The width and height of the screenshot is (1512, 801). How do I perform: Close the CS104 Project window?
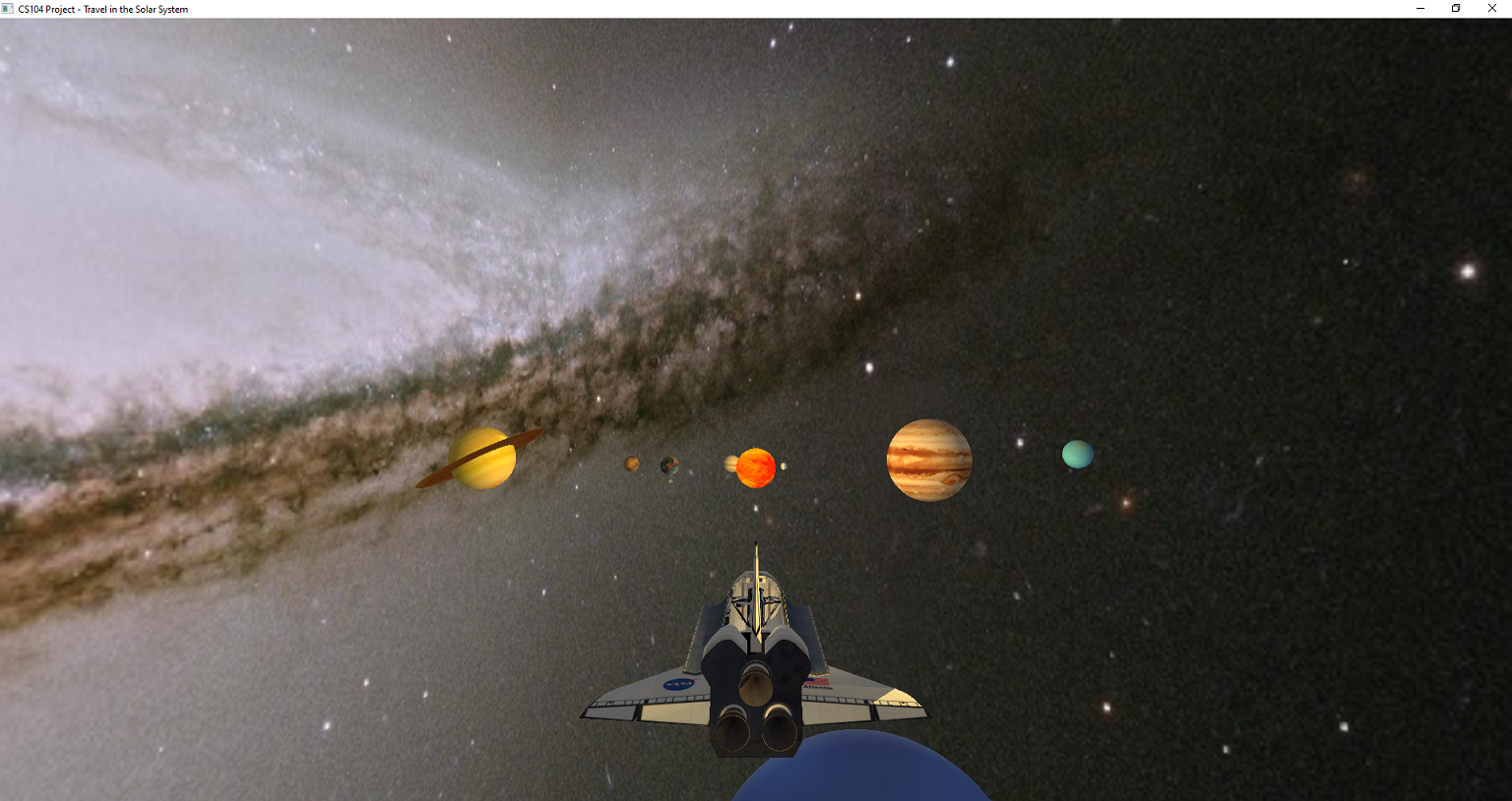(x=1491, y=8)
